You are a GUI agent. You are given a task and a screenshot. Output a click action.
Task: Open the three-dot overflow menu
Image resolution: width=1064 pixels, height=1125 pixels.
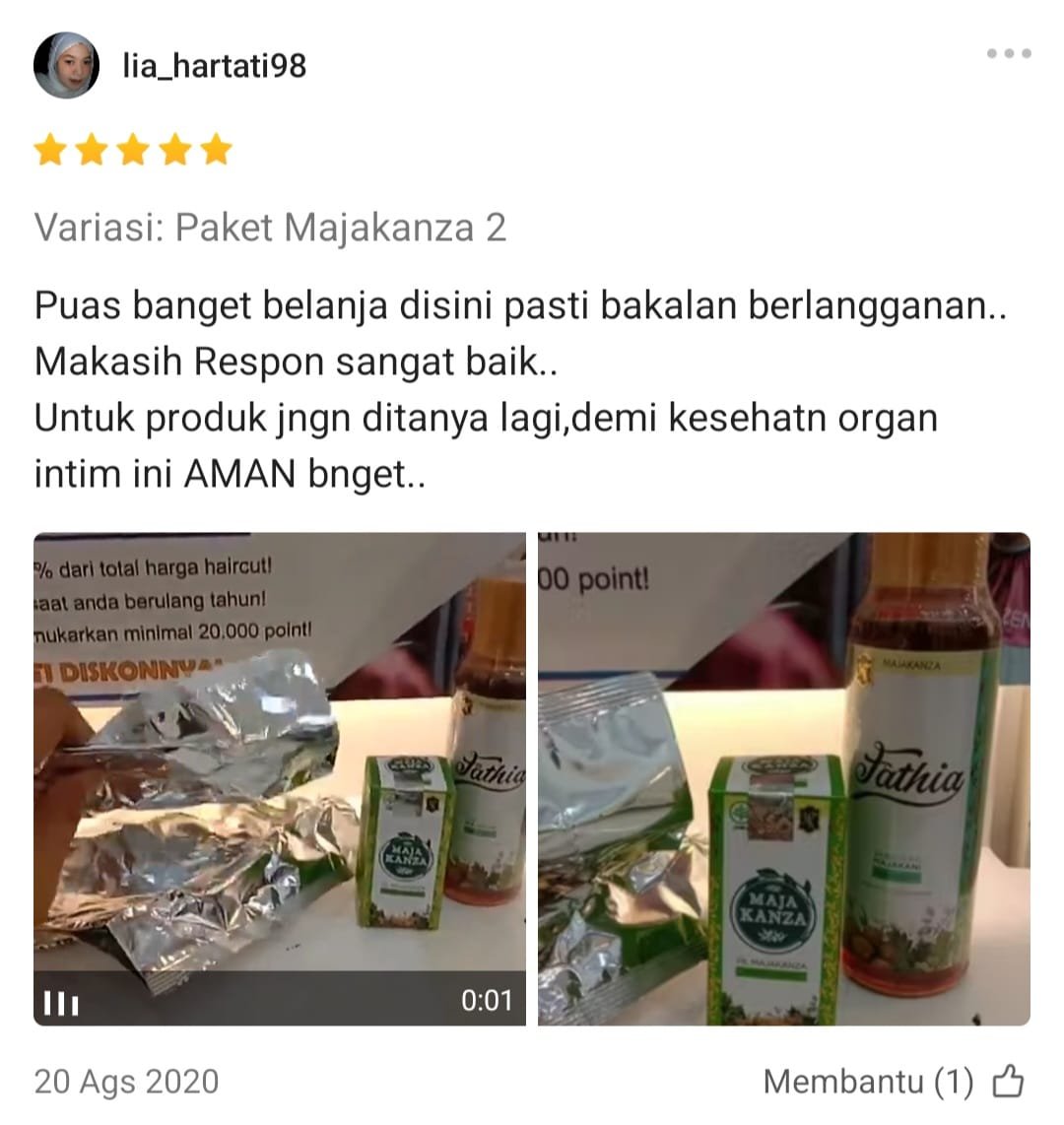[1009, 54]
